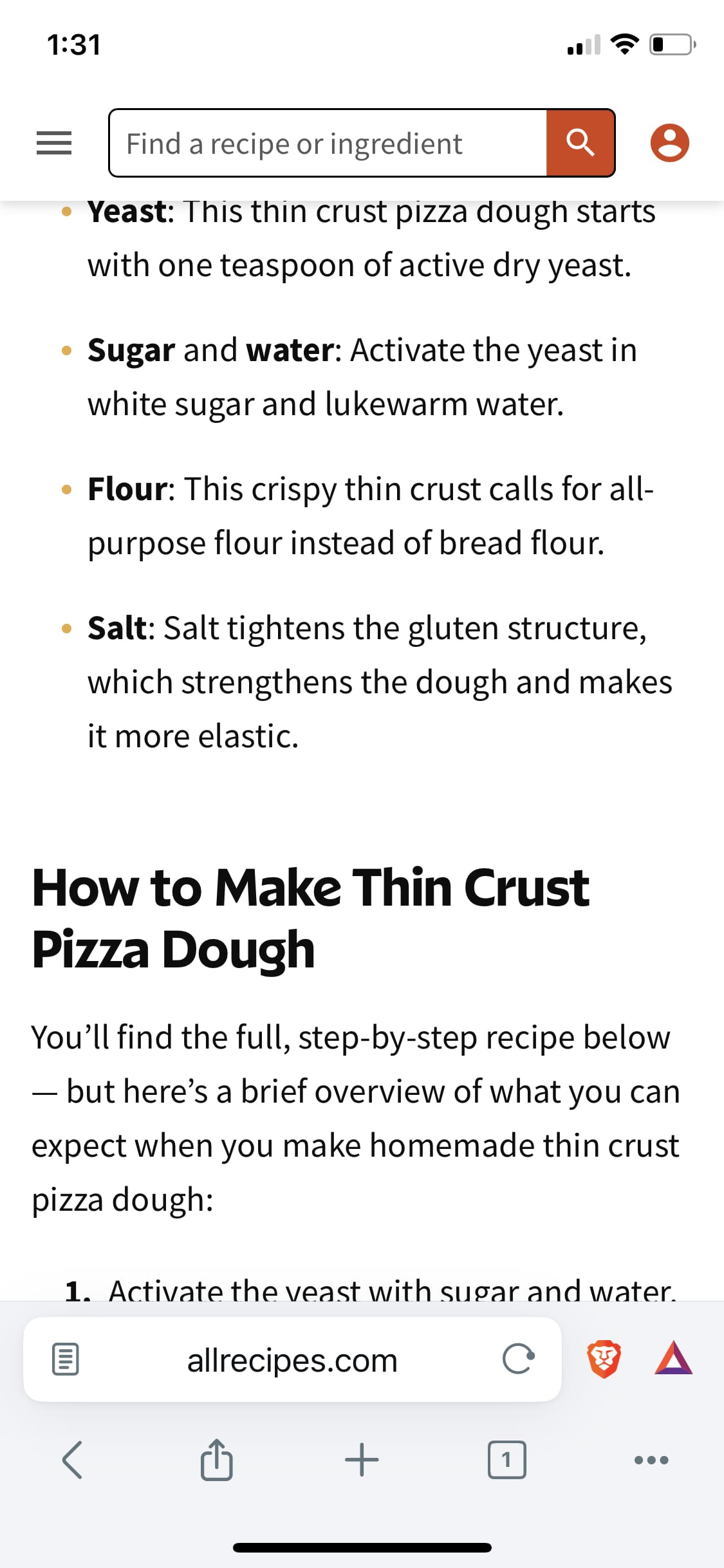Viewport: 724px width, 1568px height.
Task: Open the user account profile icon
Action: click(669, 143)
